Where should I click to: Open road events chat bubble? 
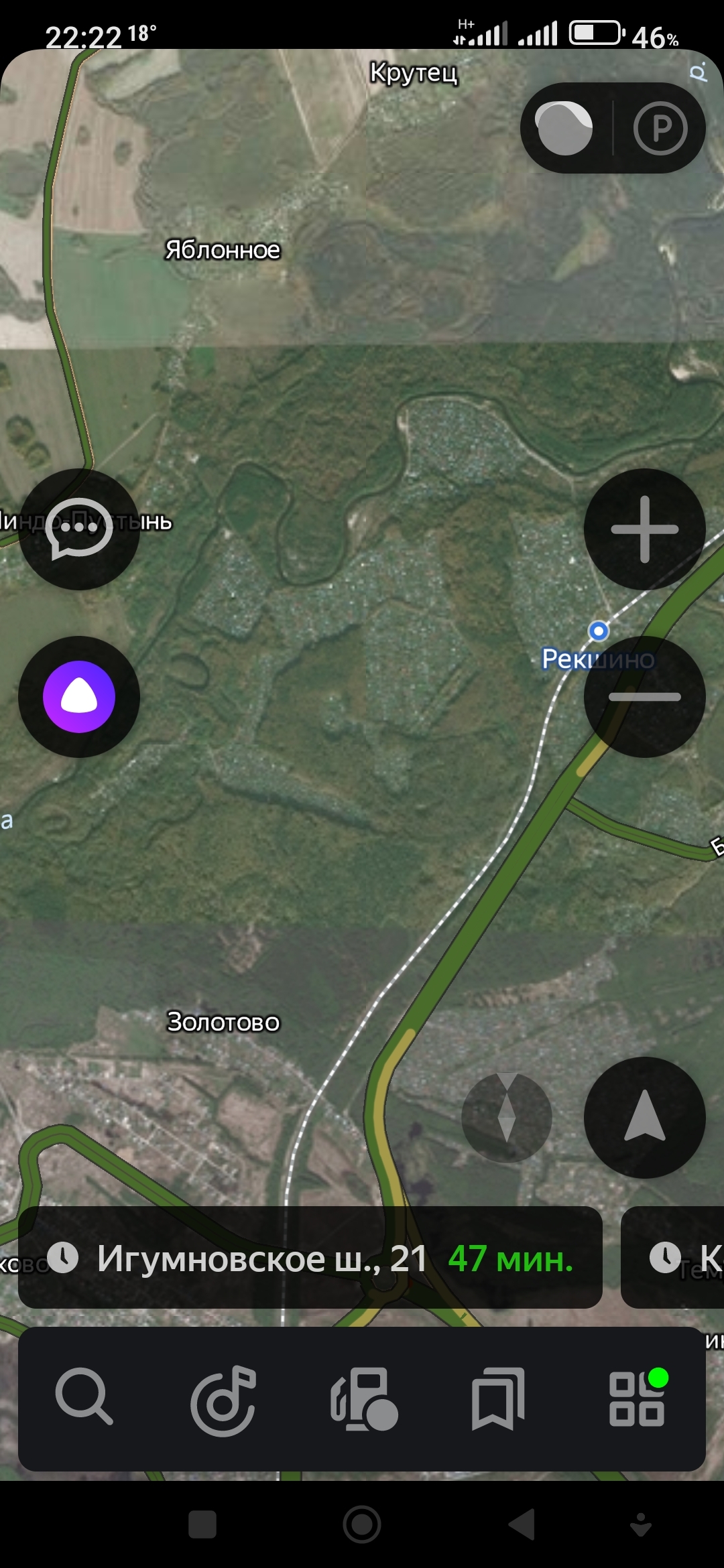79,529
